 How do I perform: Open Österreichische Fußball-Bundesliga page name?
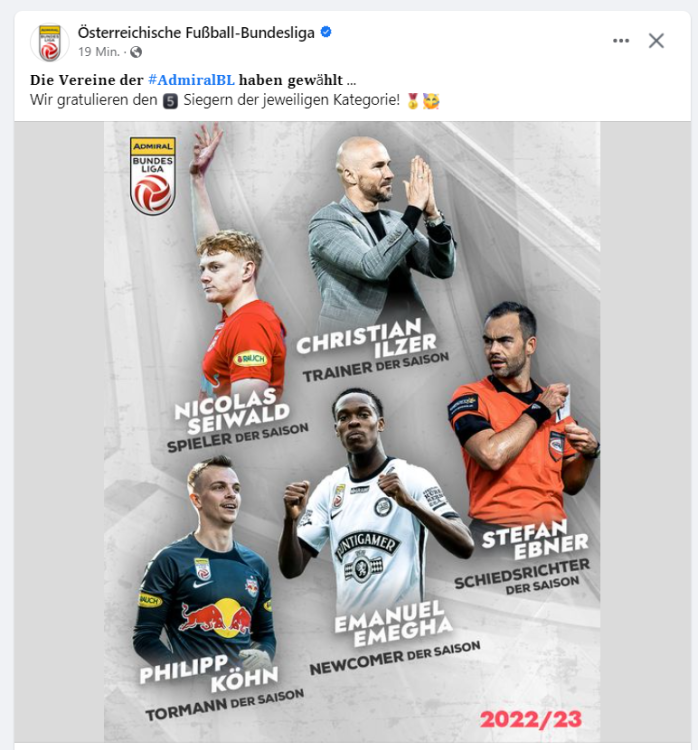click(196, 33)
